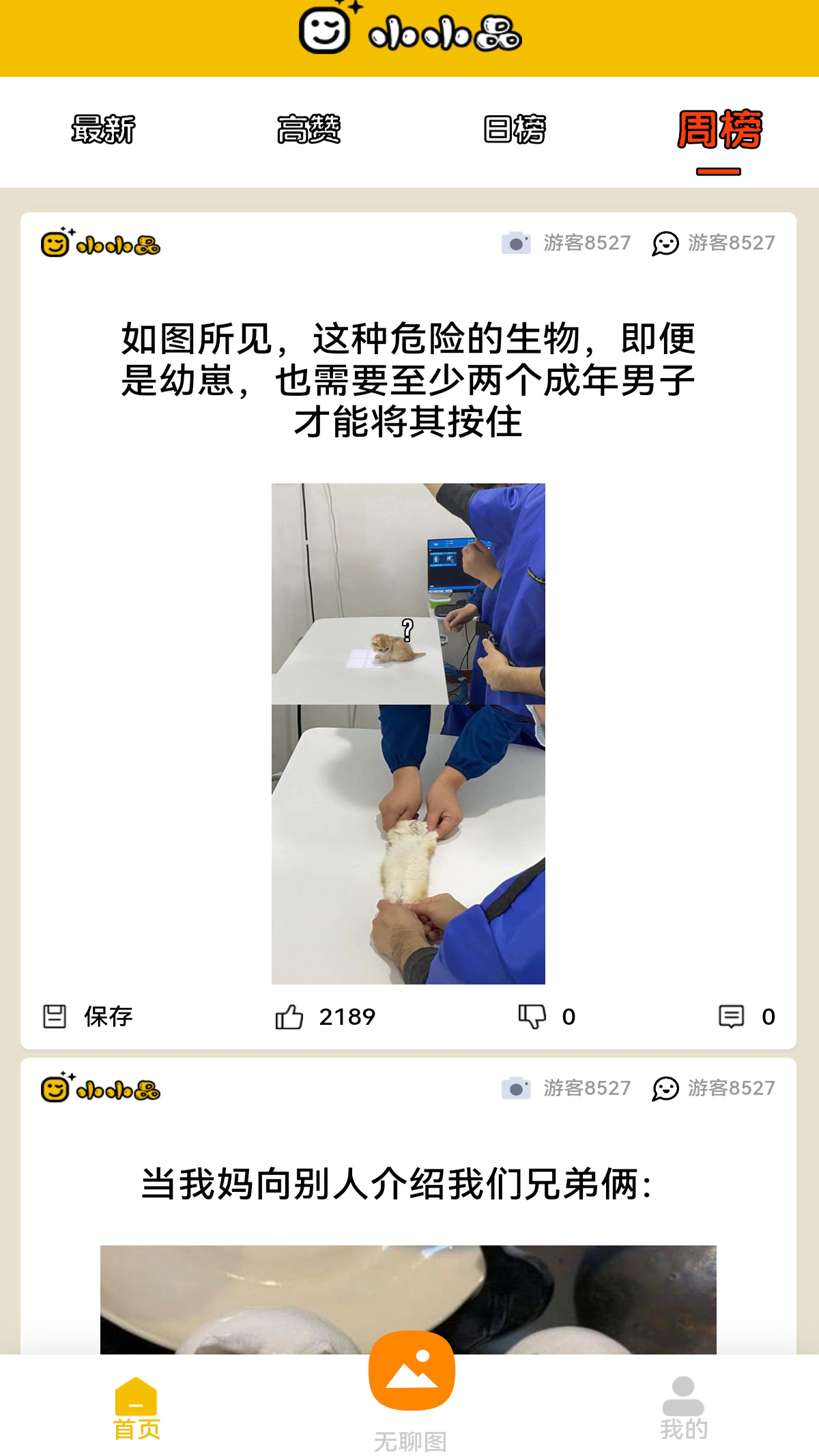Switch to the 我的 profile tab
This screenshot has height=1456, width=819.
(x=683, y=1408)
